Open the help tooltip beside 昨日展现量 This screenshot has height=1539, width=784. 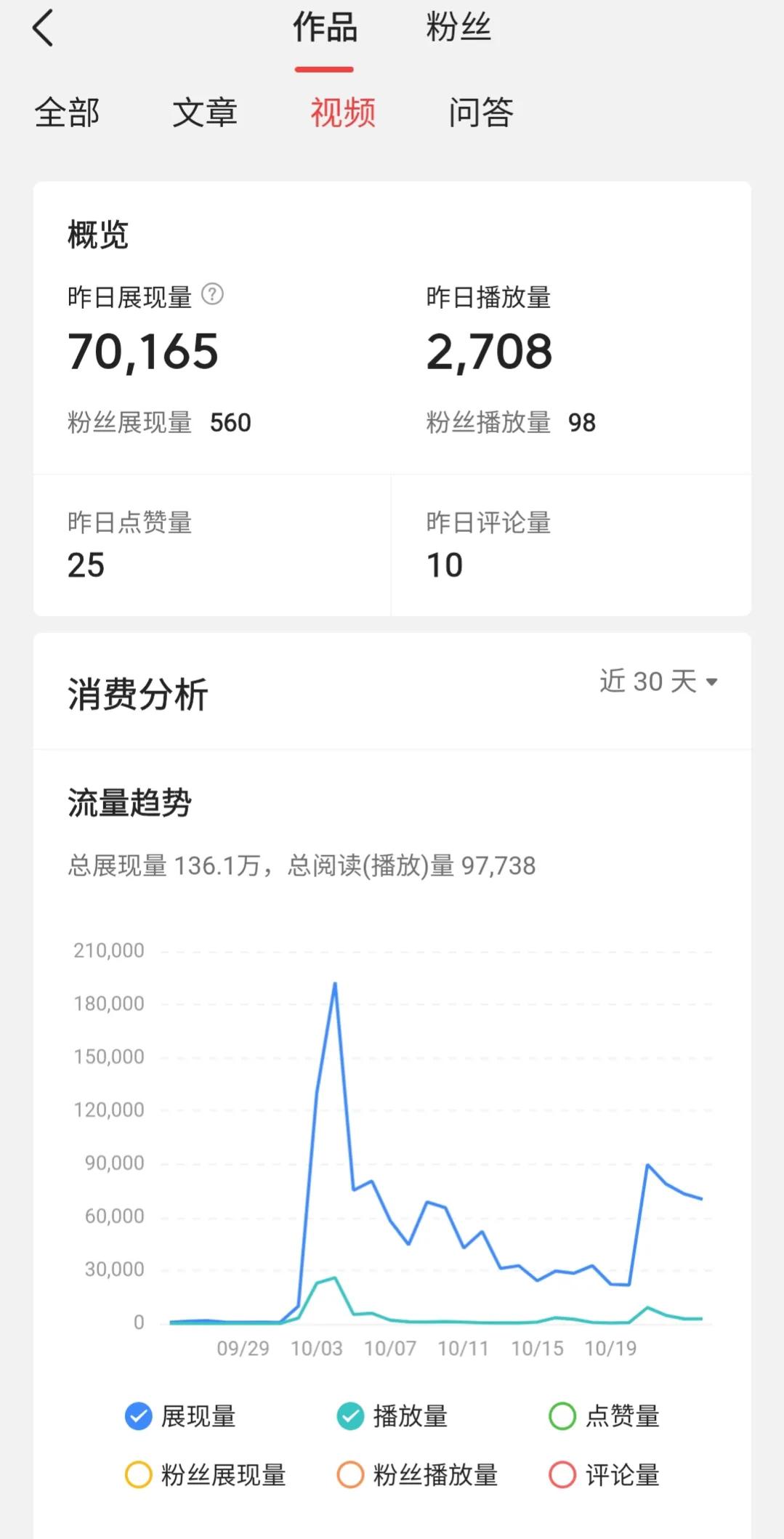211,295
